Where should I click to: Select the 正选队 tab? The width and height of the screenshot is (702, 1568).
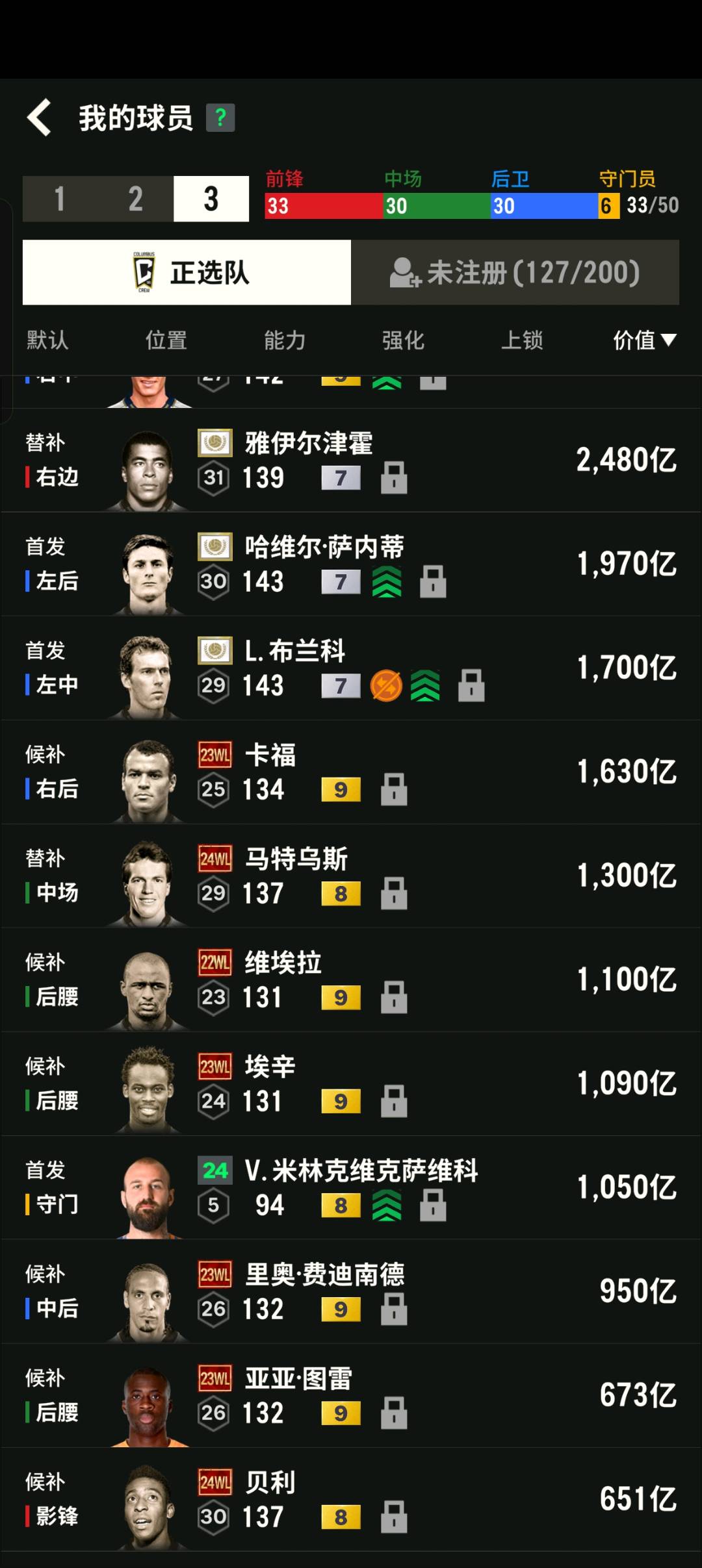[187, 272]
